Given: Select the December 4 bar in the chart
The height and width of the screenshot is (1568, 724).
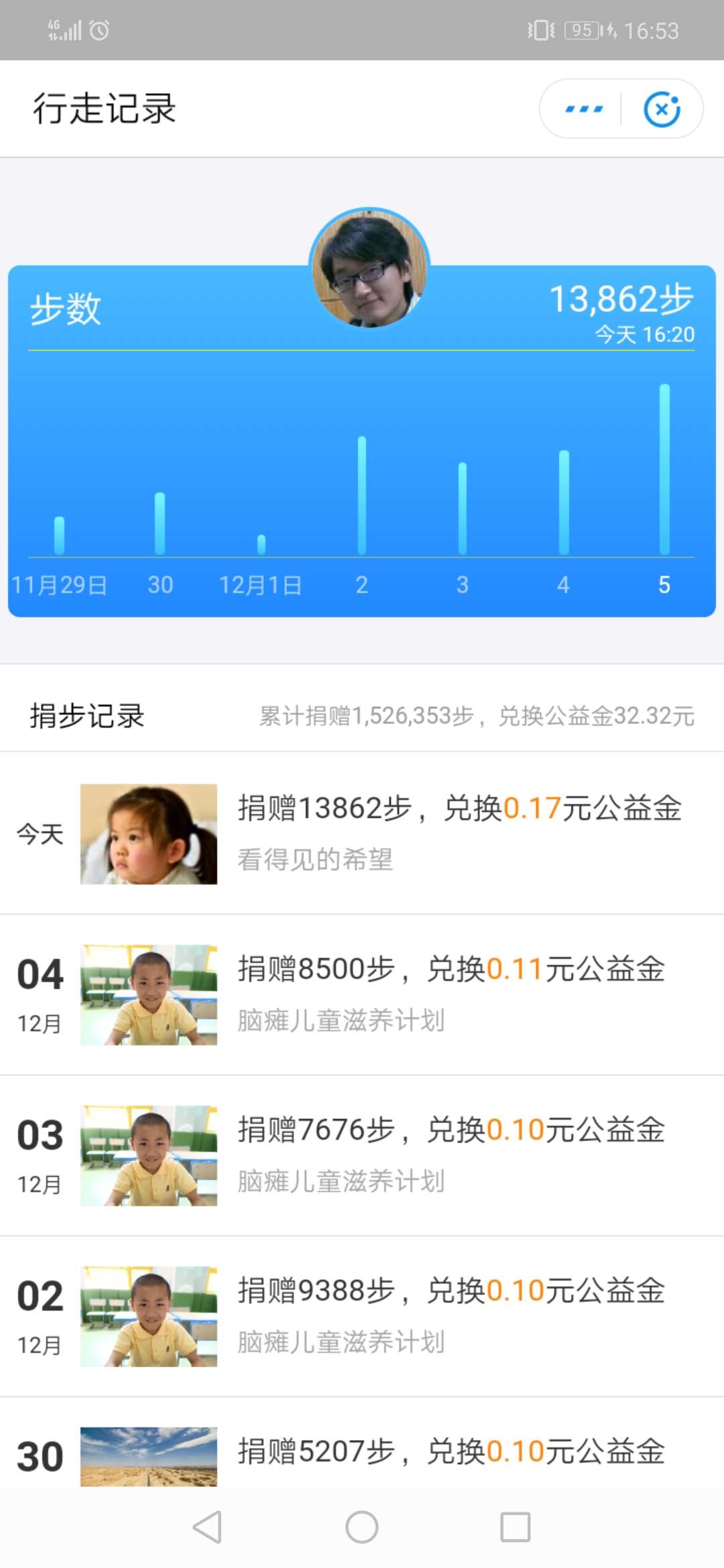Looking at the screenshot, I should (x=564, y=502).
